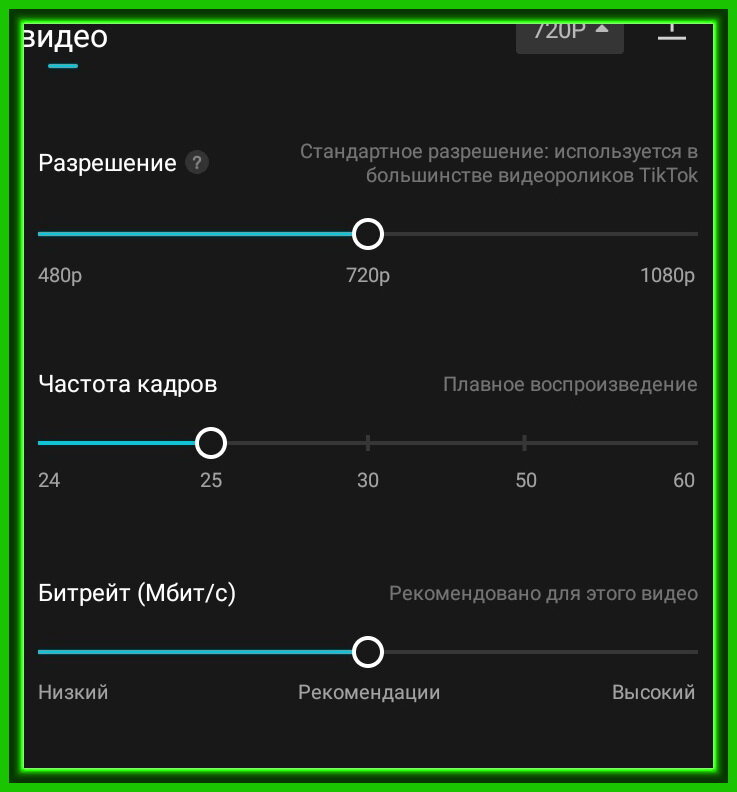The image size is (737, 792).
Task: Tap the upload/export icon in top right corner
Action: point(671,30)
